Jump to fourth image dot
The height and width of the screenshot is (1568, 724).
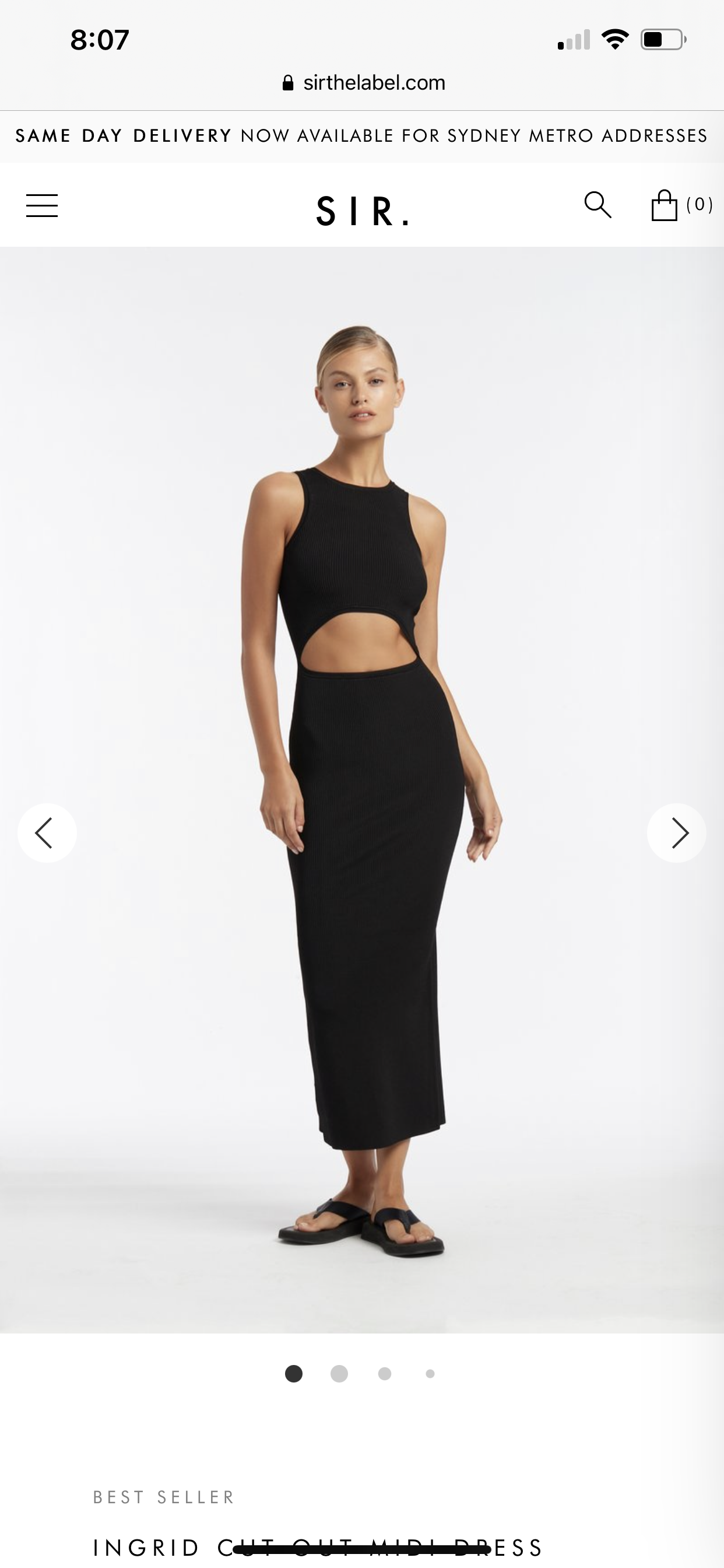click(430, 1373)
